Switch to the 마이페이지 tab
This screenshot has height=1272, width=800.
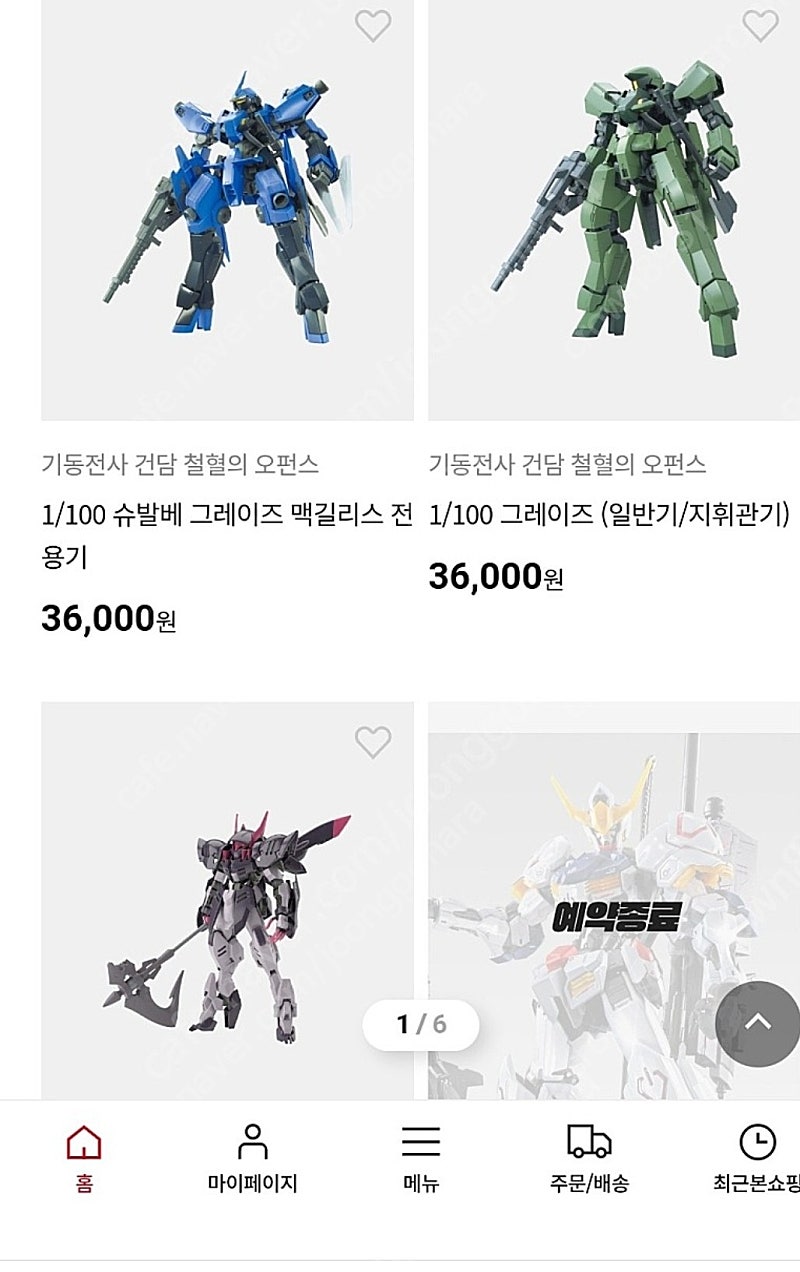(x=252, y=1159)
